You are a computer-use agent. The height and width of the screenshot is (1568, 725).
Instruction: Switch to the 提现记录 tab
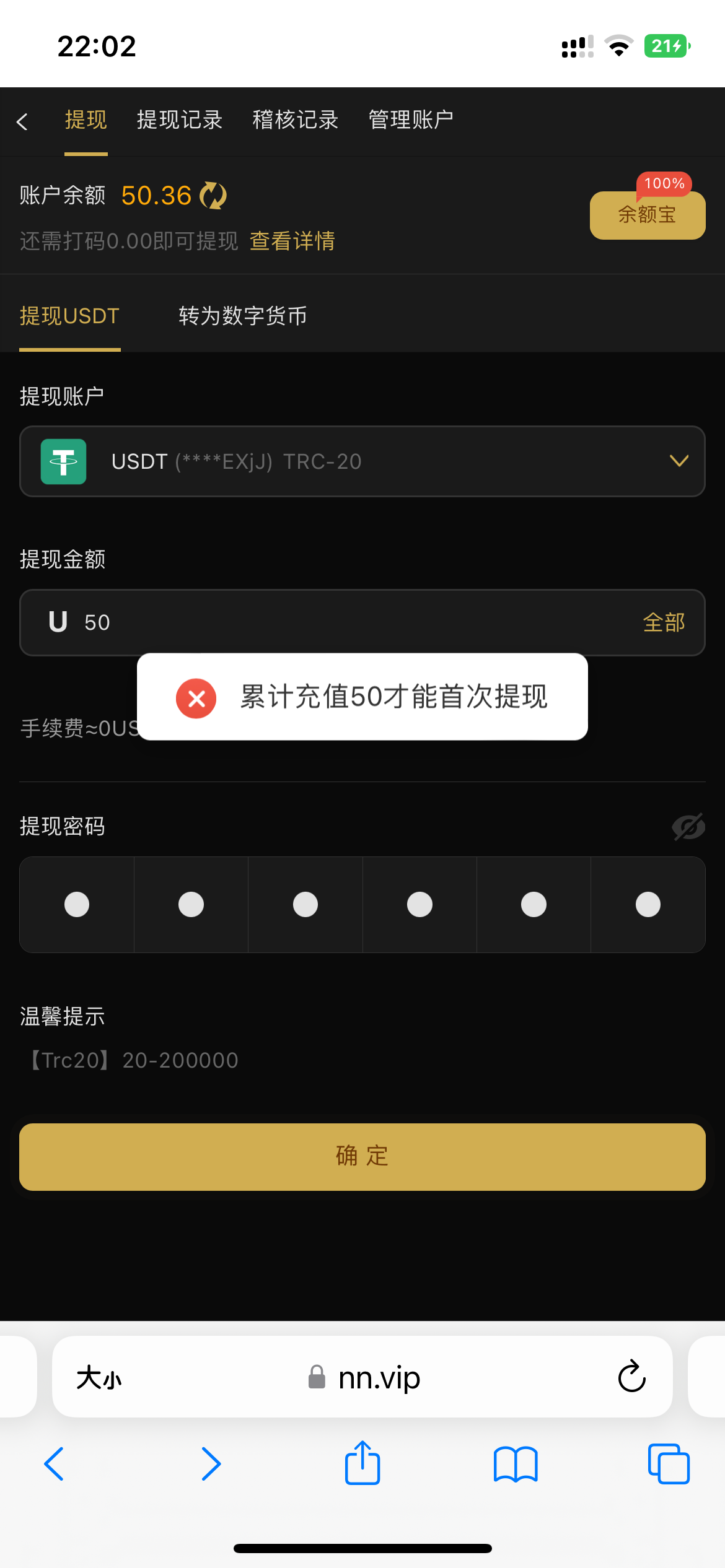[179, 120]
